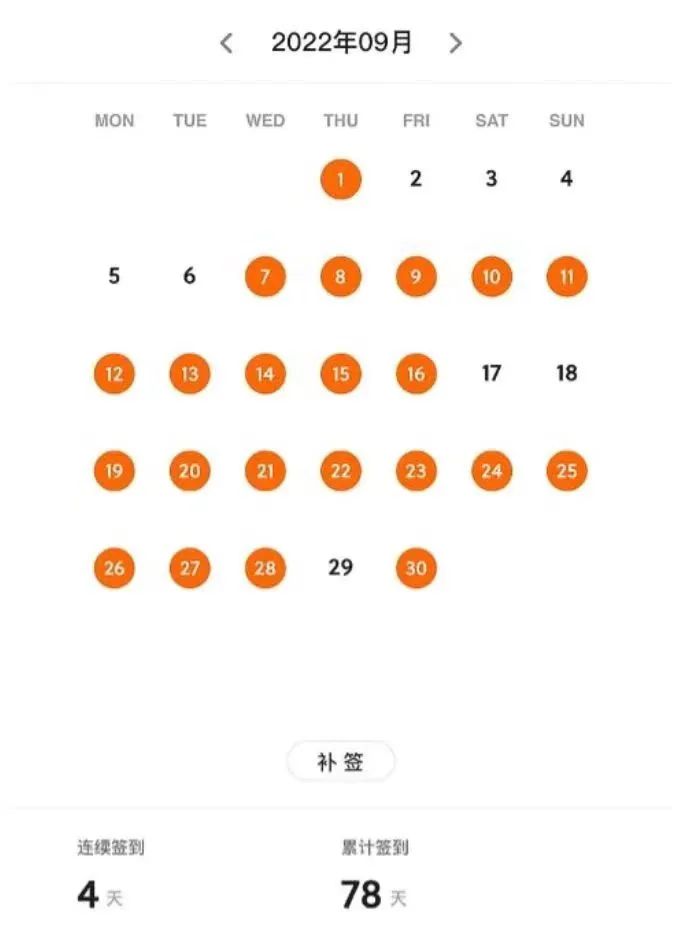The image size is (697, 930).
Task: Go to the next month
Action: [x=456, y=43]
